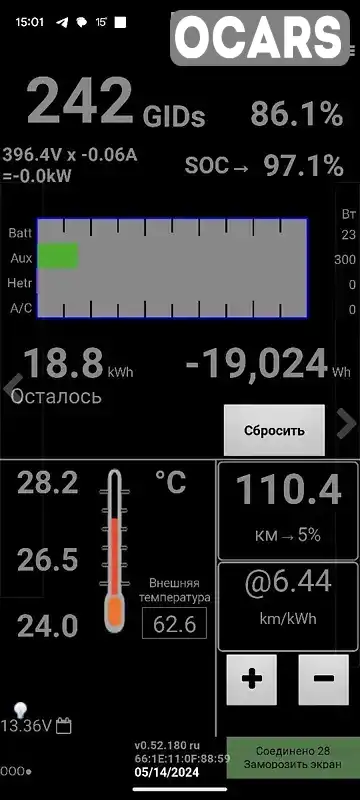Image resolution: width=360 pixels, height=800 pixels.
Task: Tap Заморозить экран to freeze the screen
Action: (293, 764)
